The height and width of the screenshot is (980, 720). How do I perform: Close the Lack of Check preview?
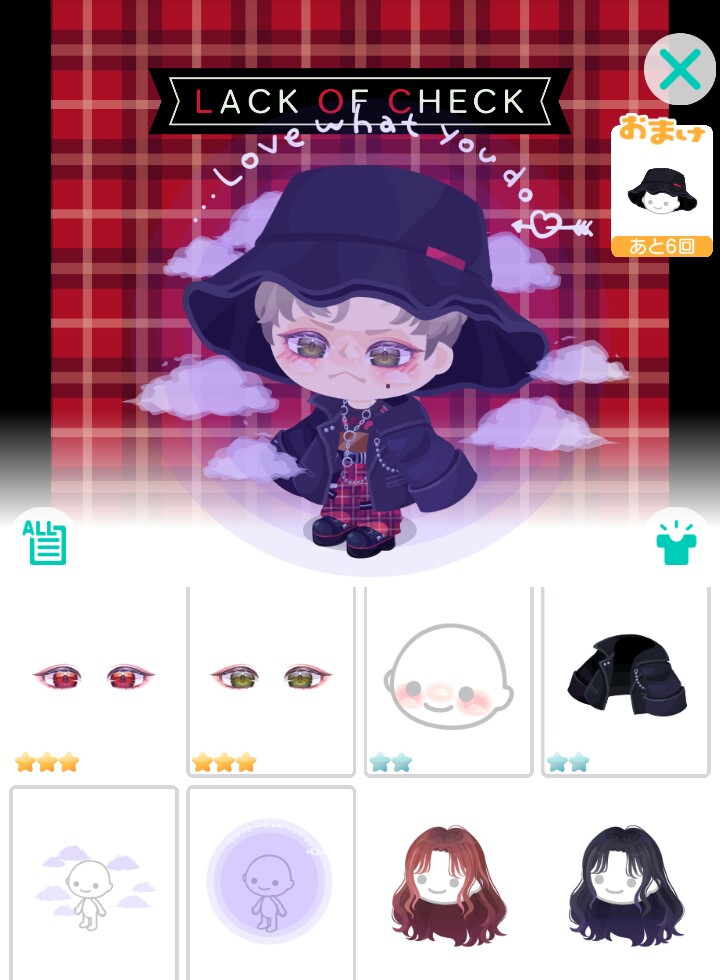pos(679,69)
